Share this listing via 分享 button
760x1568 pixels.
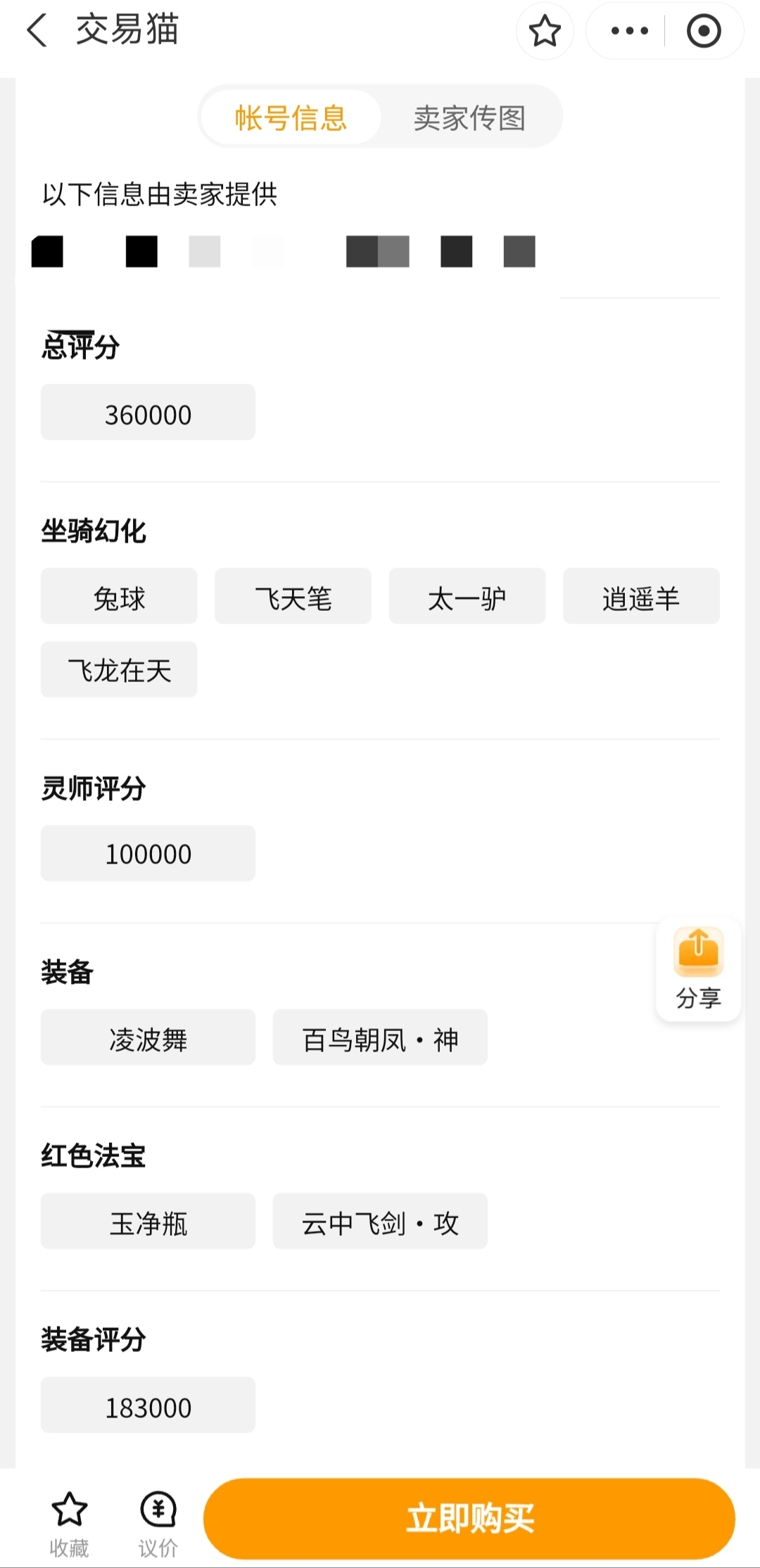point(698,968)
